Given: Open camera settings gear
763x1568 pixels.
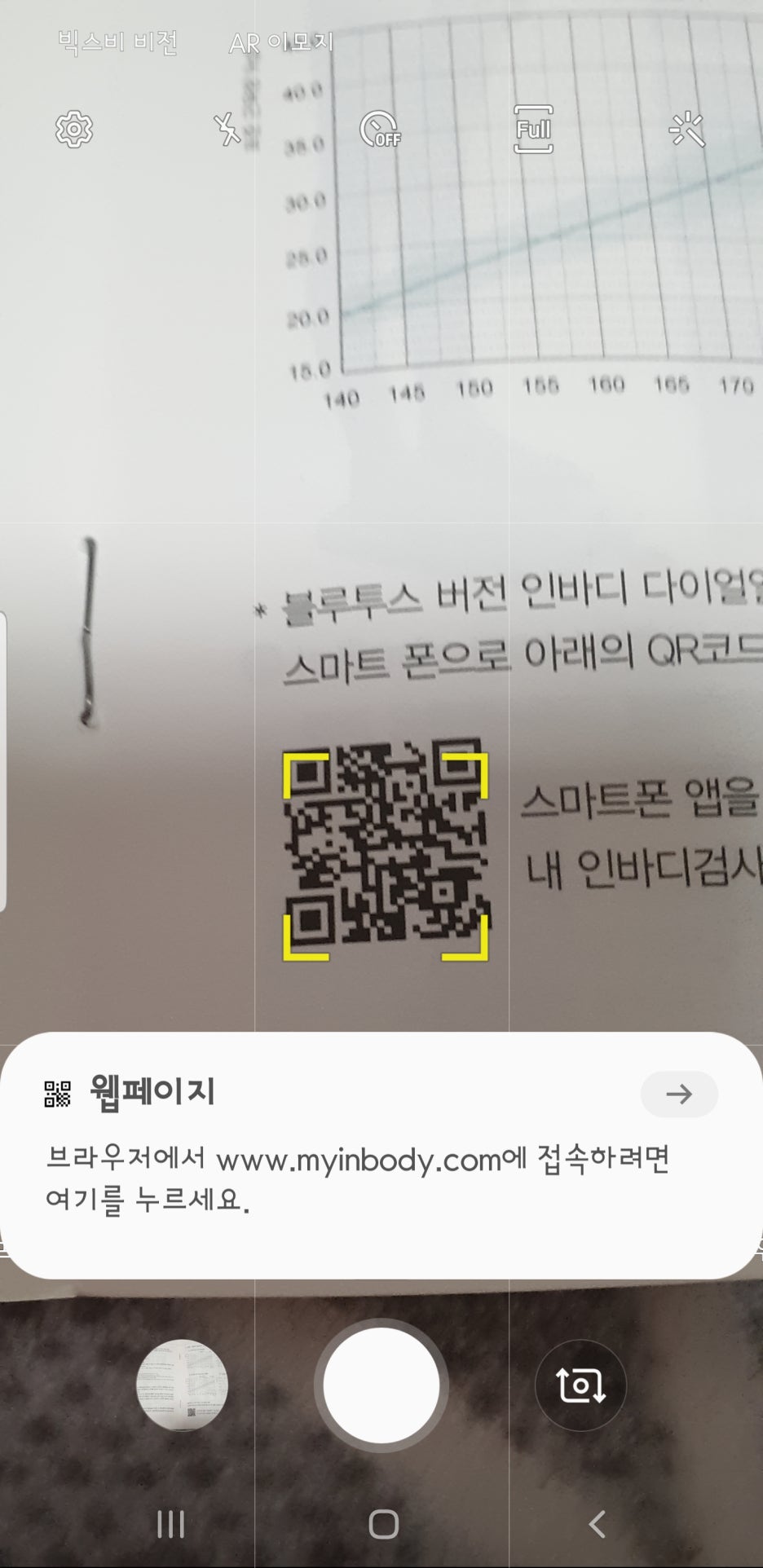Looking at the screenshot, I should tap(74, 129).
